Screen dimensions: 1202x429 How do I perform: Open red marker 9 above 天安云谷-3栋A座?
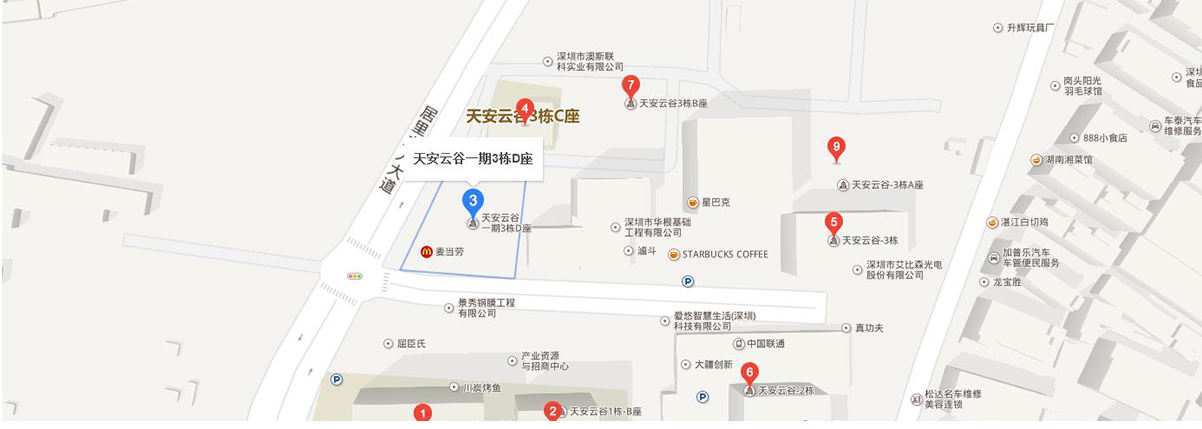(x=837, y=148)
